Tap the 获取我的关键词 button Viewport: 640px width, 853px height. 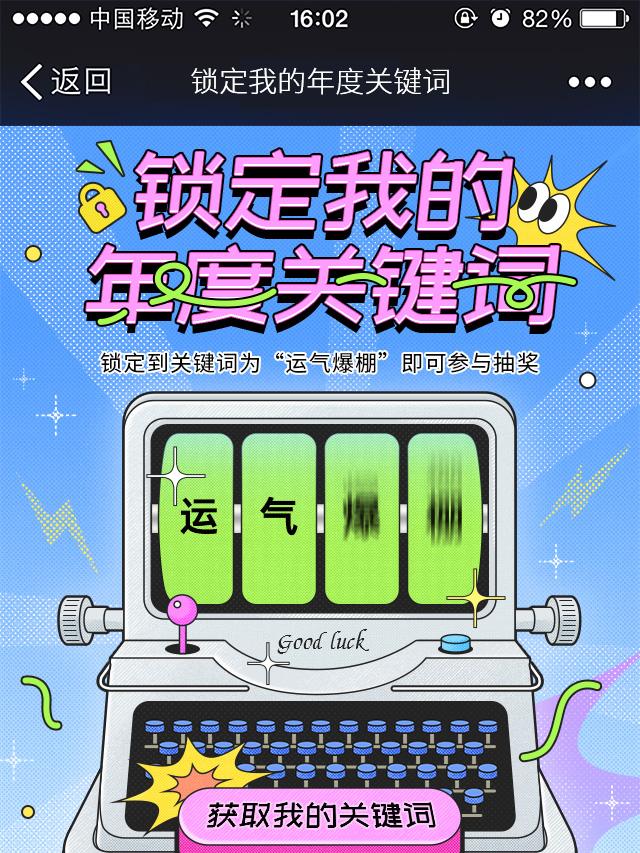click(x=322, y=815)
